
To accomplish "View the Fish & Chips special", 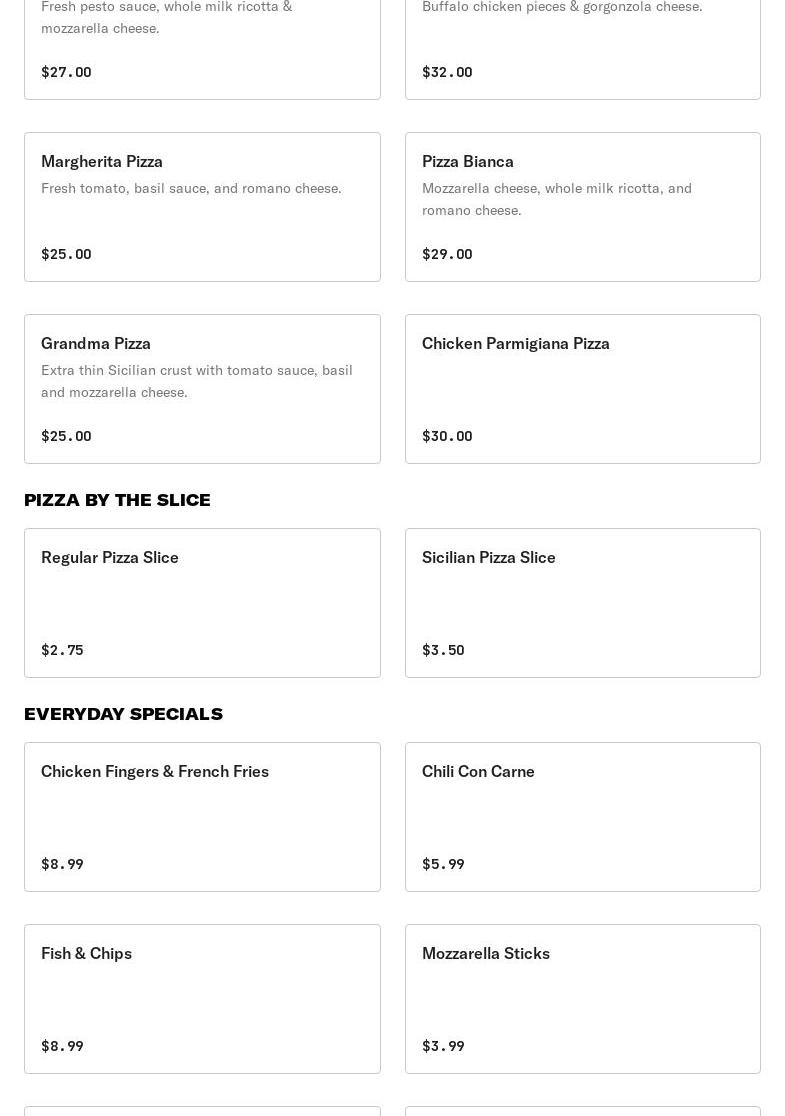I will point(202,999).
